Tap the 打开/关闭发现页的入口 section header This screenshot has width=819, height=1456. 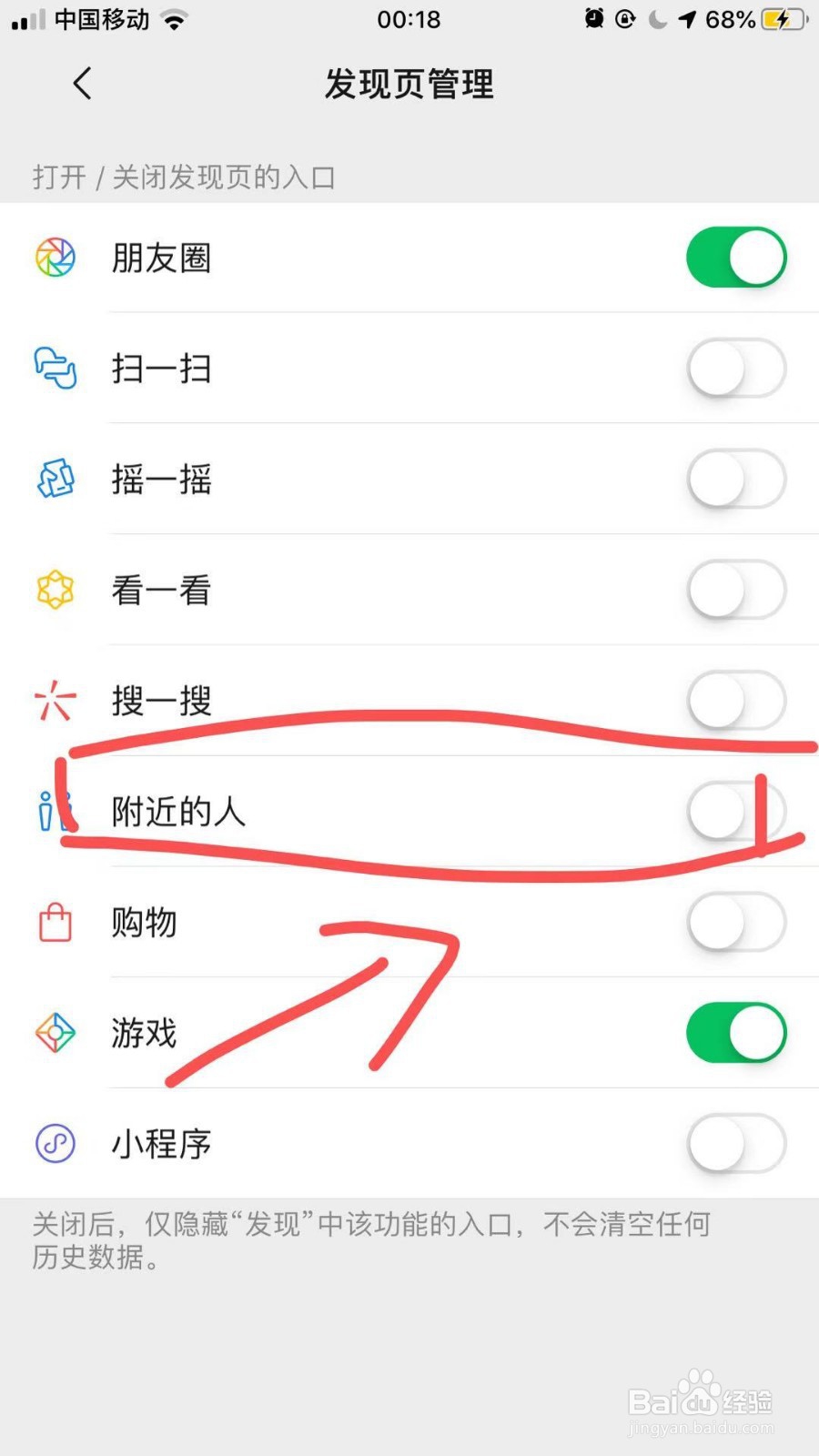[x=182, y=177]
